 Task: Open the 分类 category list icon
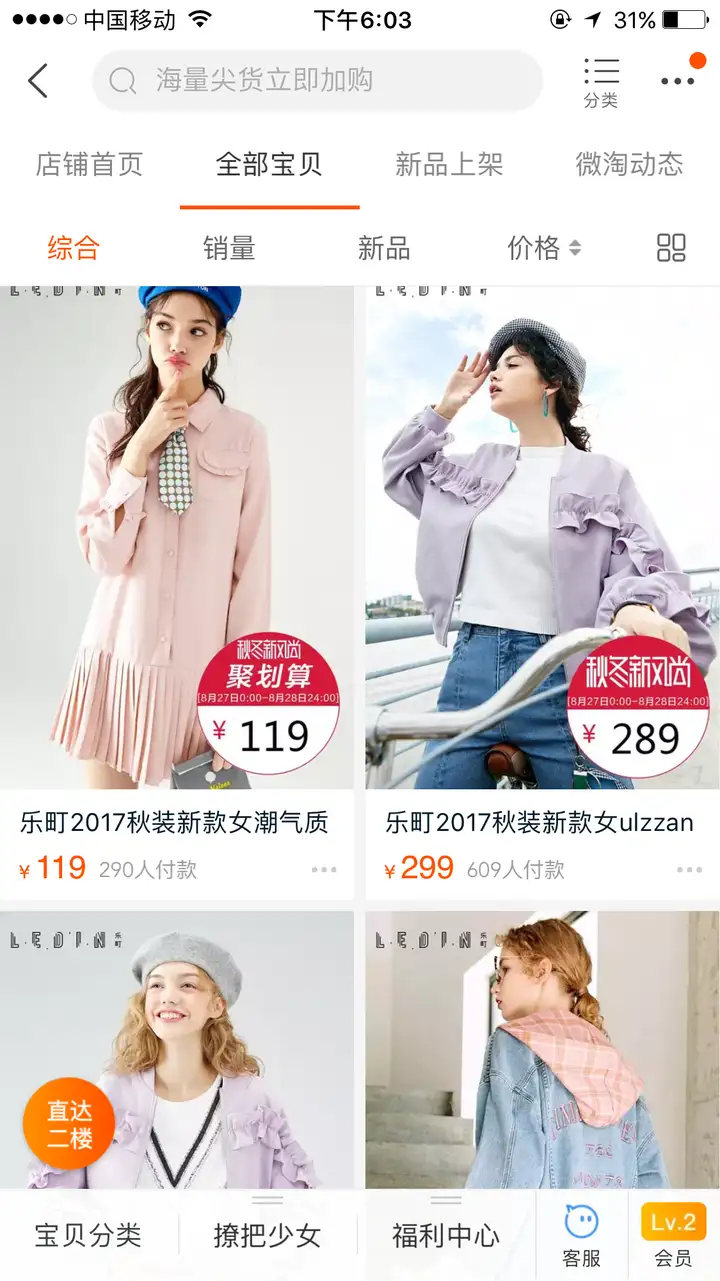pos(601,81)
